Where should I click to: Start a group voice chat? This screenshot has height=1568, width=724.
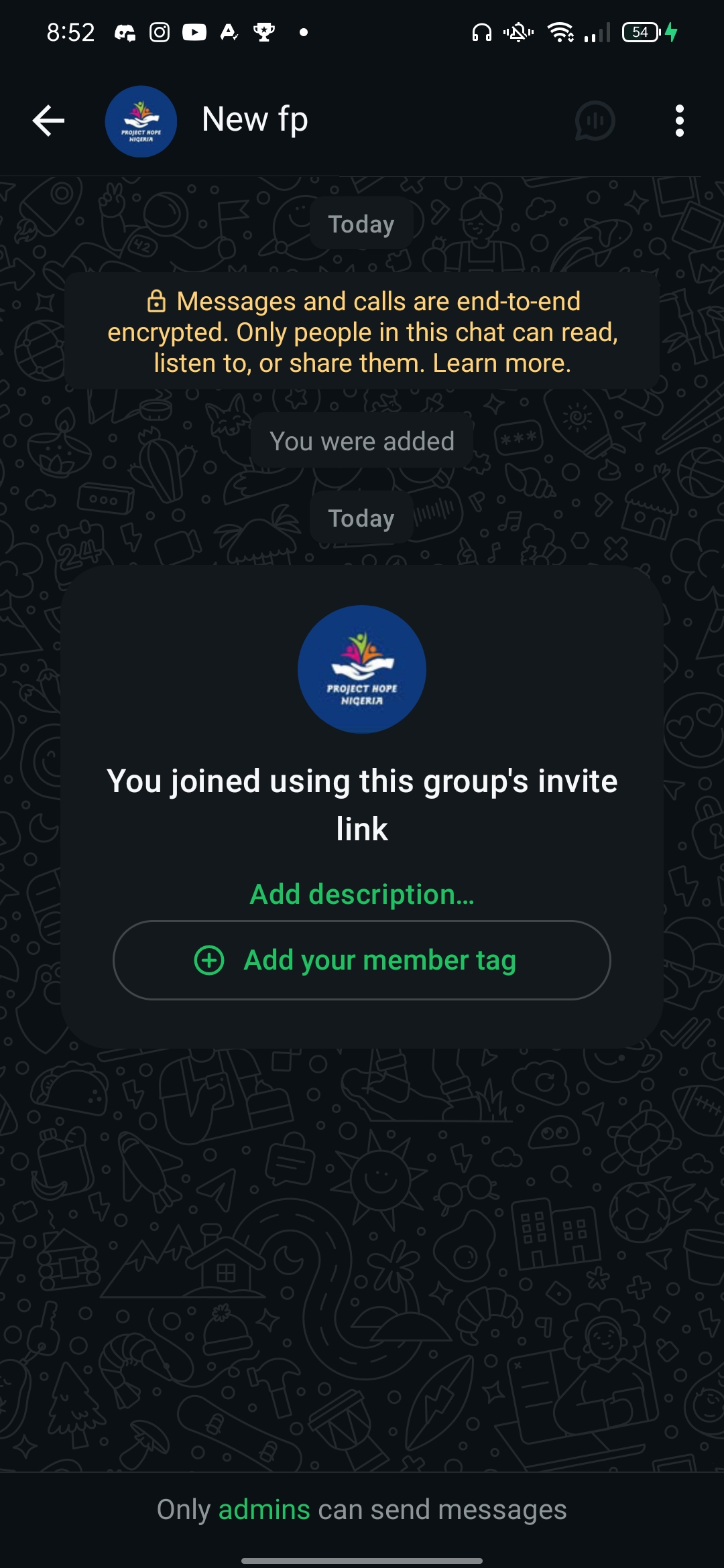[x=595, y=121]
